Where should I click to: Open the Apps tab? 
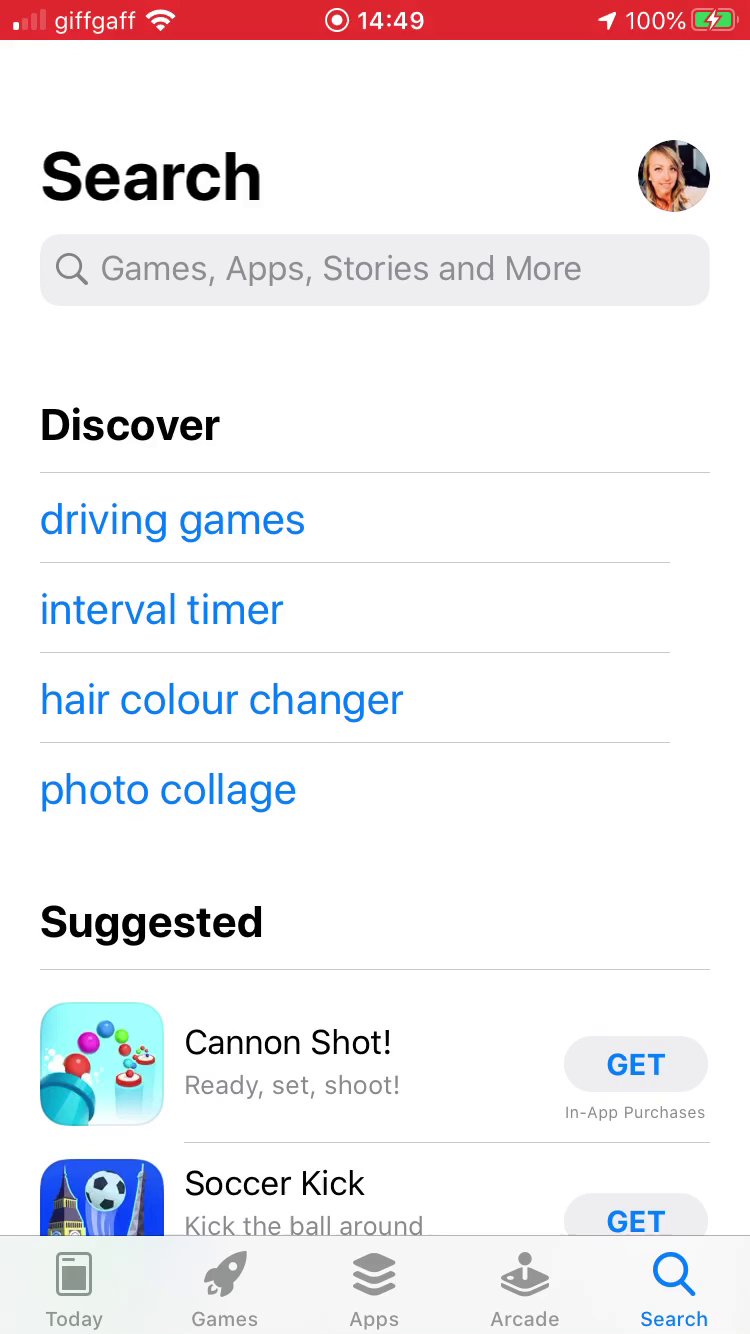pyautogui.click(x=374, y=1288)
